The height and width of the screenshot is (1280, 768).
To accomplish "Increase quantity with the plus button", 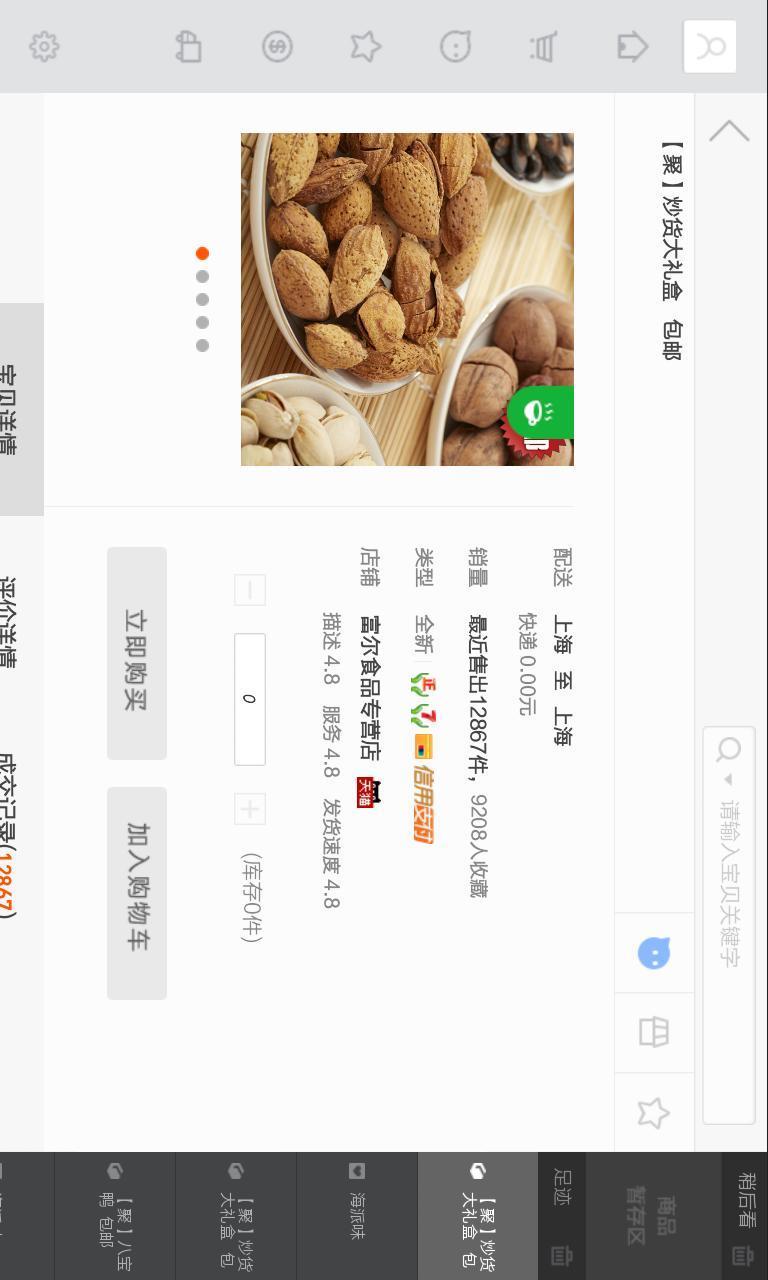I will (x=249, y=808).
